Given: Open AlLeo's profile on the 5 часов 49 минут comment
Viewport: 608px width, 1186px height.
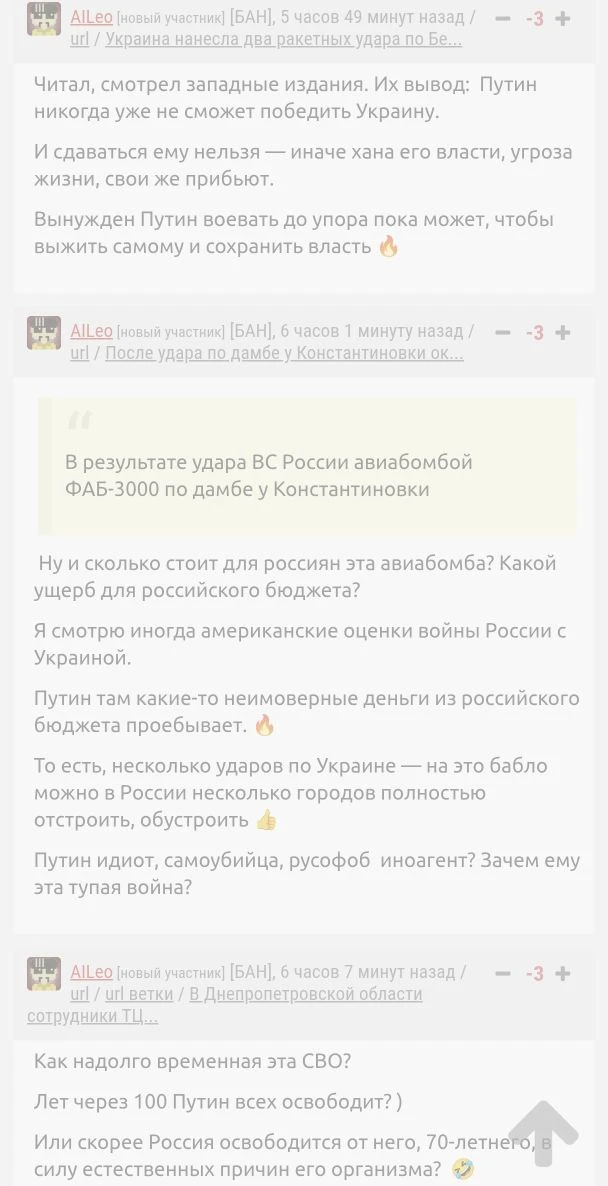Looking at the screenshot, I should click(91, 17).
